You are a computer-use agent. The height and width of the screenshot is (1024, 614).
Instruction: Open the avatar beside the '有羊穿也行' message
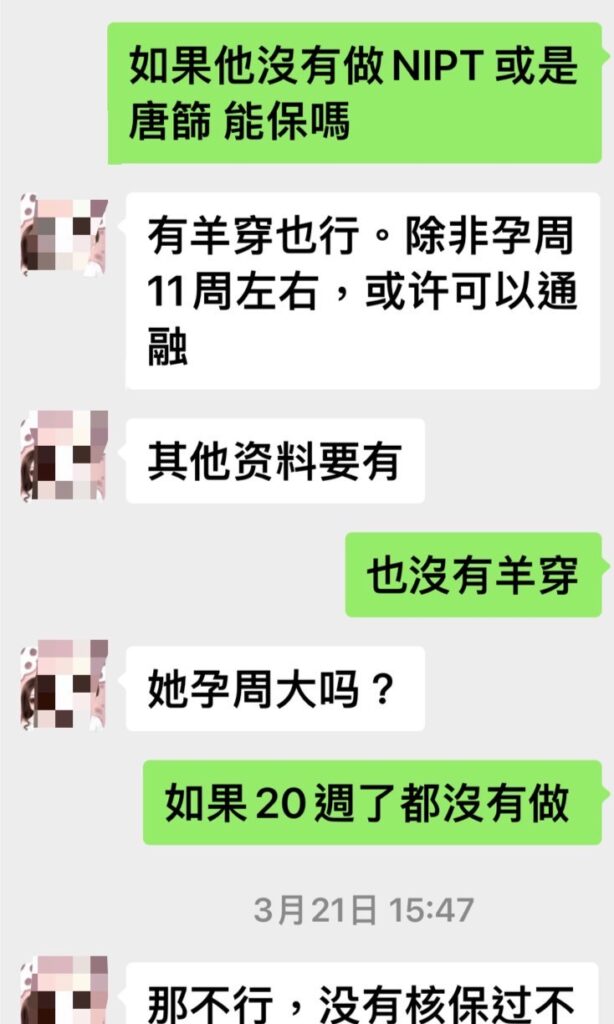[x=63, y=236]
